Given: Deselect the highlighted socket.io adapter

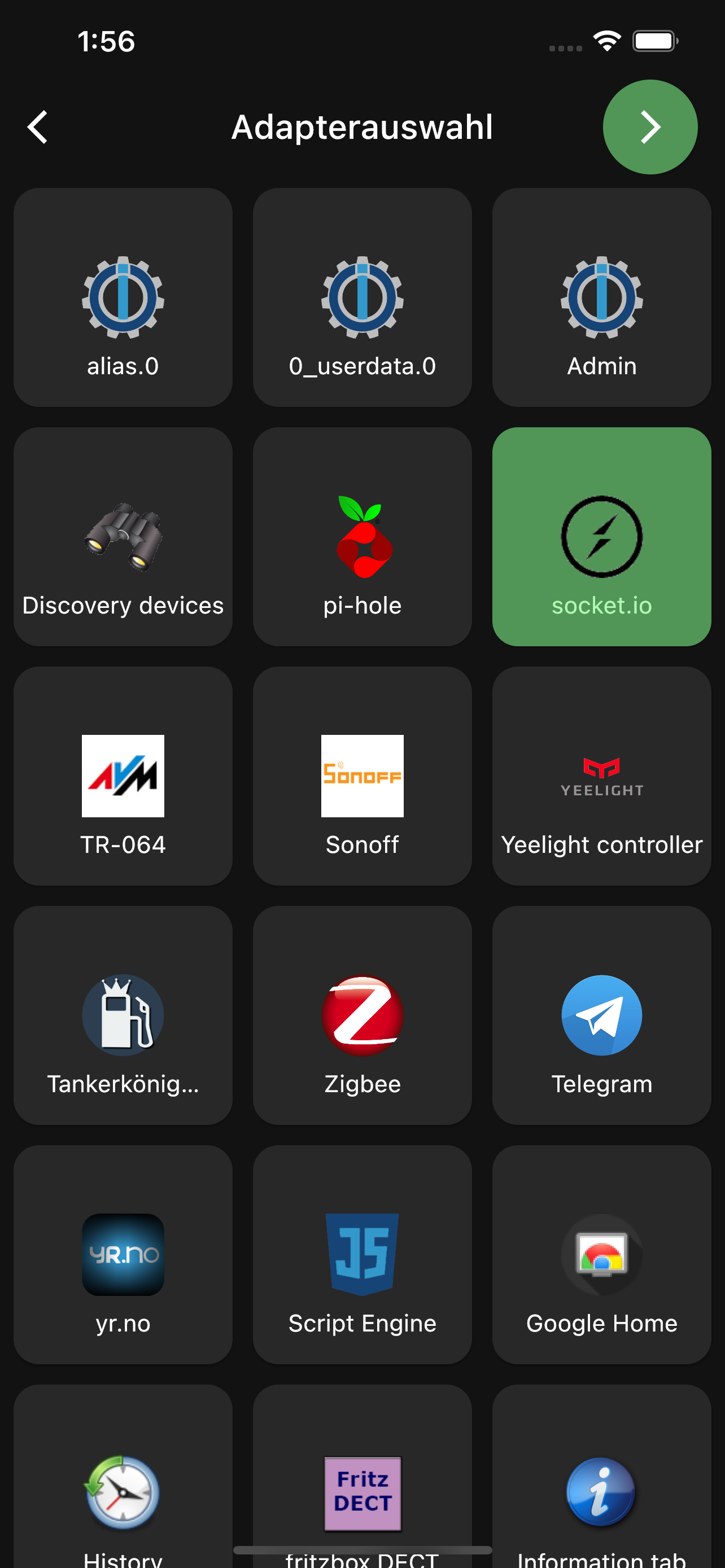Looking at the screenshot, I should tap(601, 536).
